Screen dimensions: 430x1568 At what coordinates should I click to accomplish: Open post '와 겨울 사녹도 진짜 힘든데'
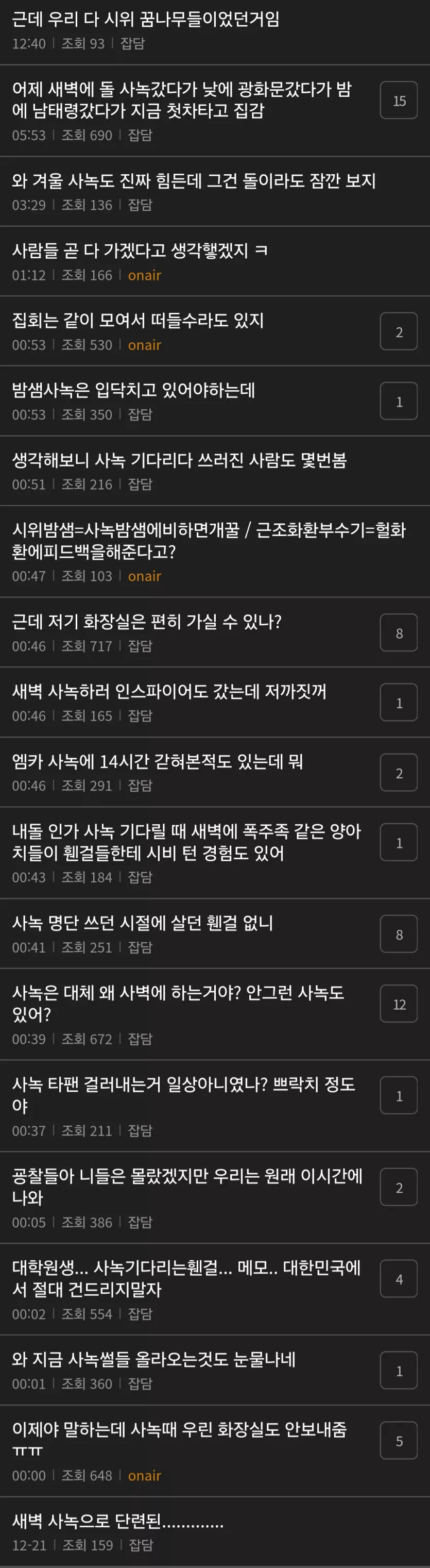pyautogui.click(x=194, y=181)
